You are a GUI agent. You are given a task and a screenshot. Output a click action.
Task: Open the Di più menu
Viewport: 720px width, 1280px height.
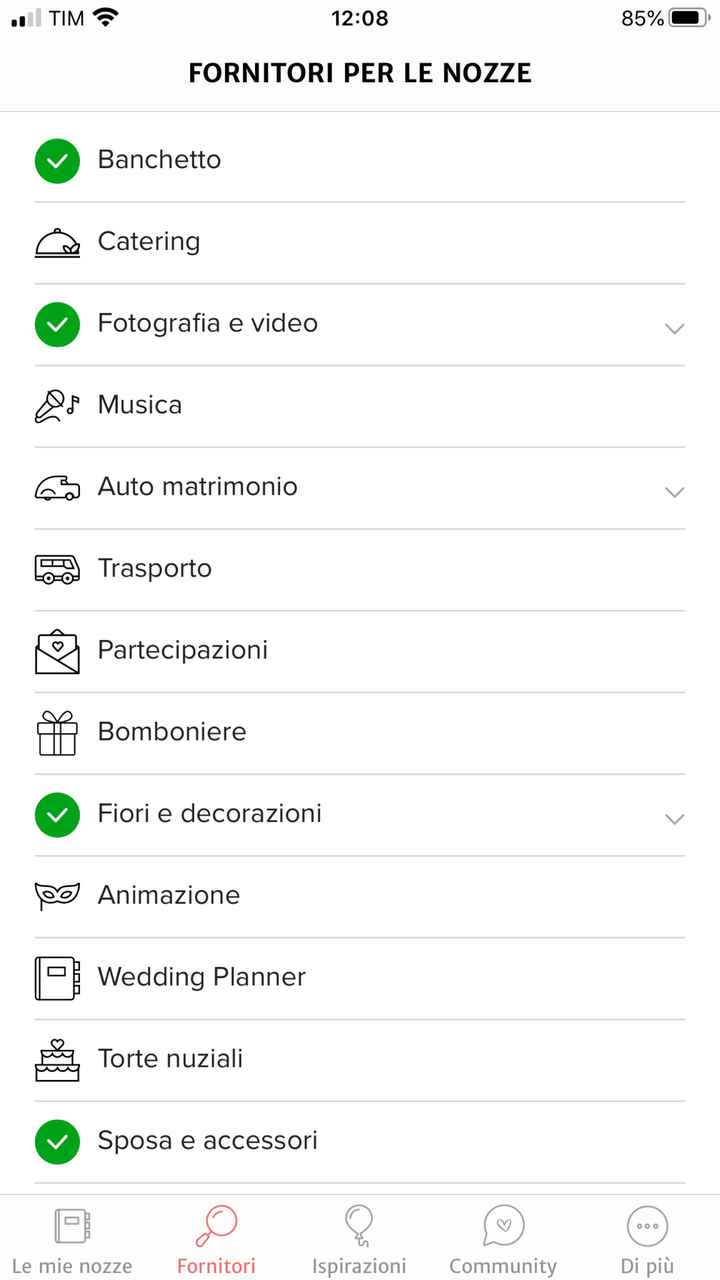647,1238
